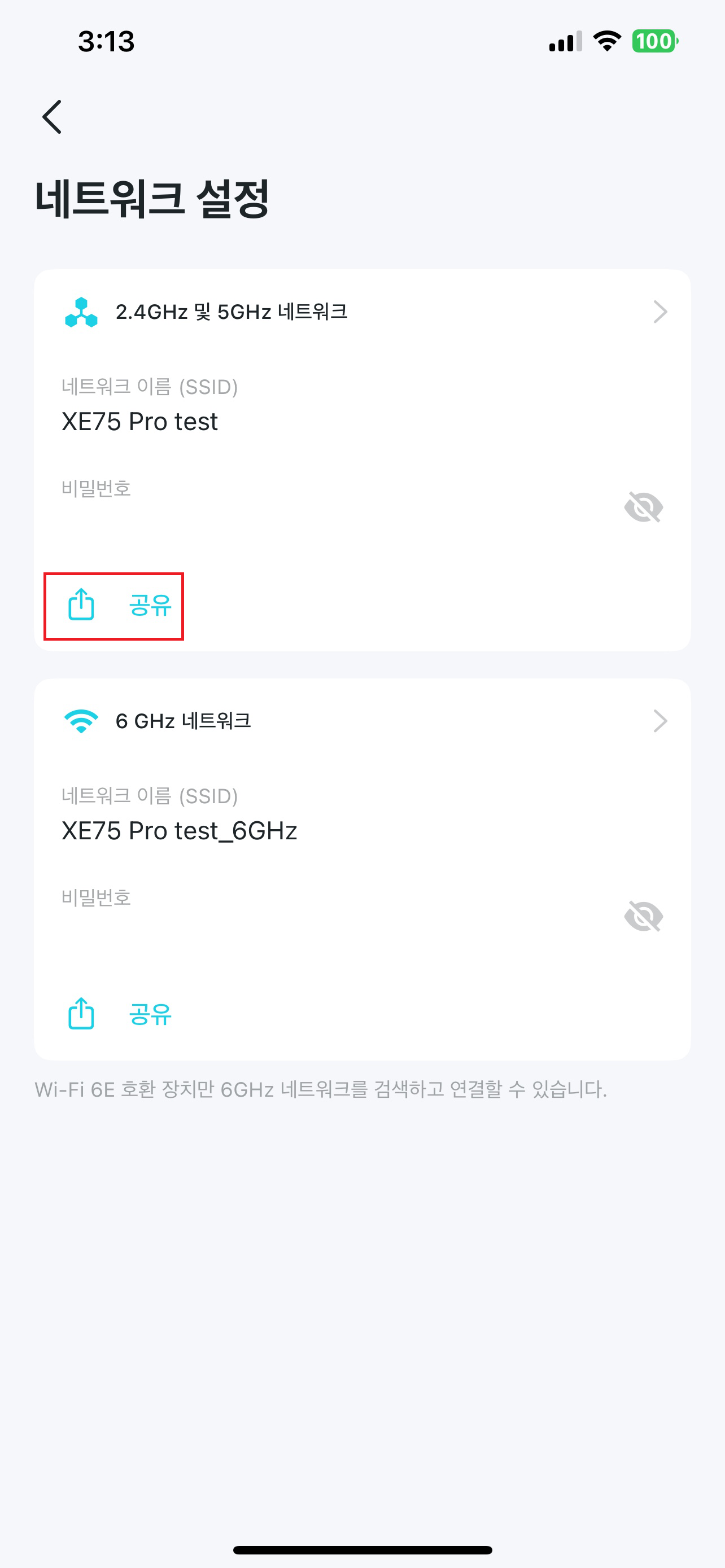Viewport: 725px width, 1568px height.
Task: Open 2.4GHz 및 5GHz 네트워크 settings
Action: coord(362,312)
